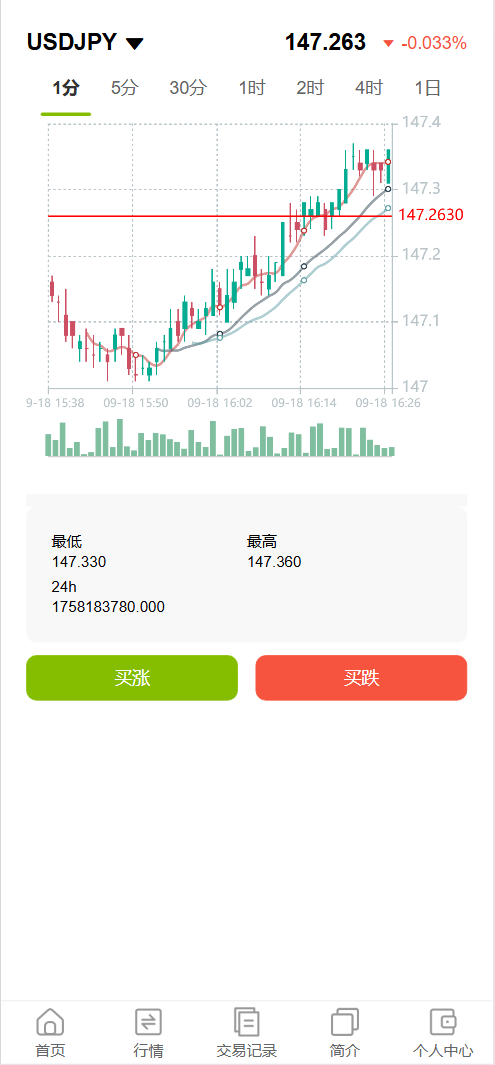Switch to the 1日 chart interval

(428, 88)
